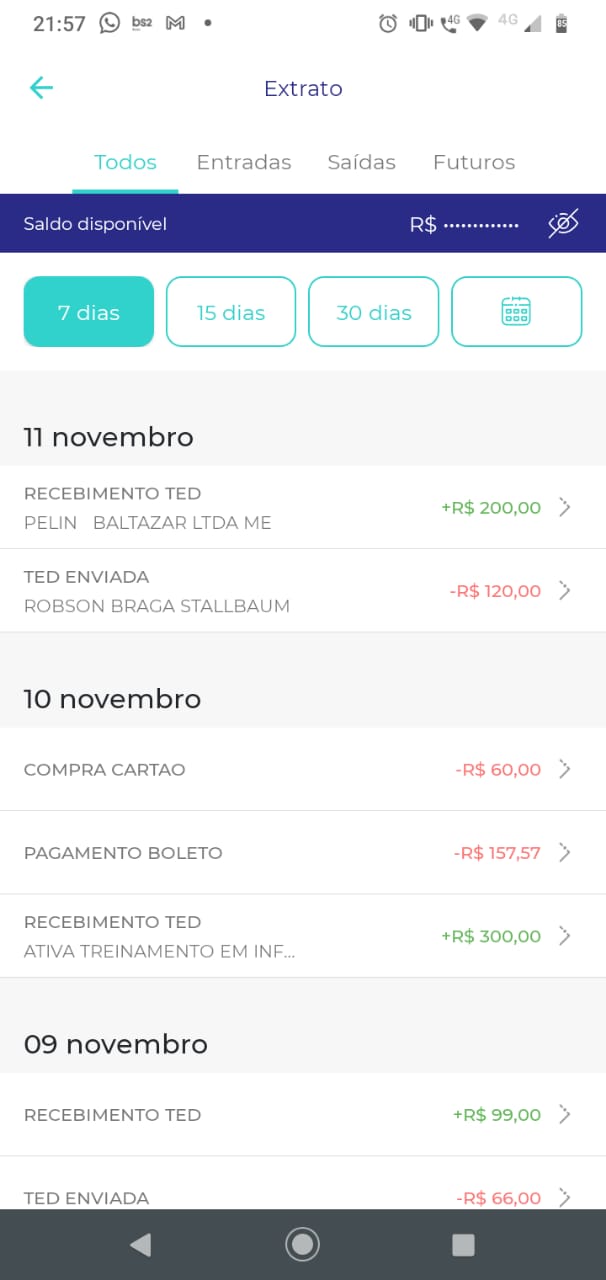Viewport: 606px width, 1280px height.
Task: Open the Compra Cartao transaction
Action: (300, 769)
